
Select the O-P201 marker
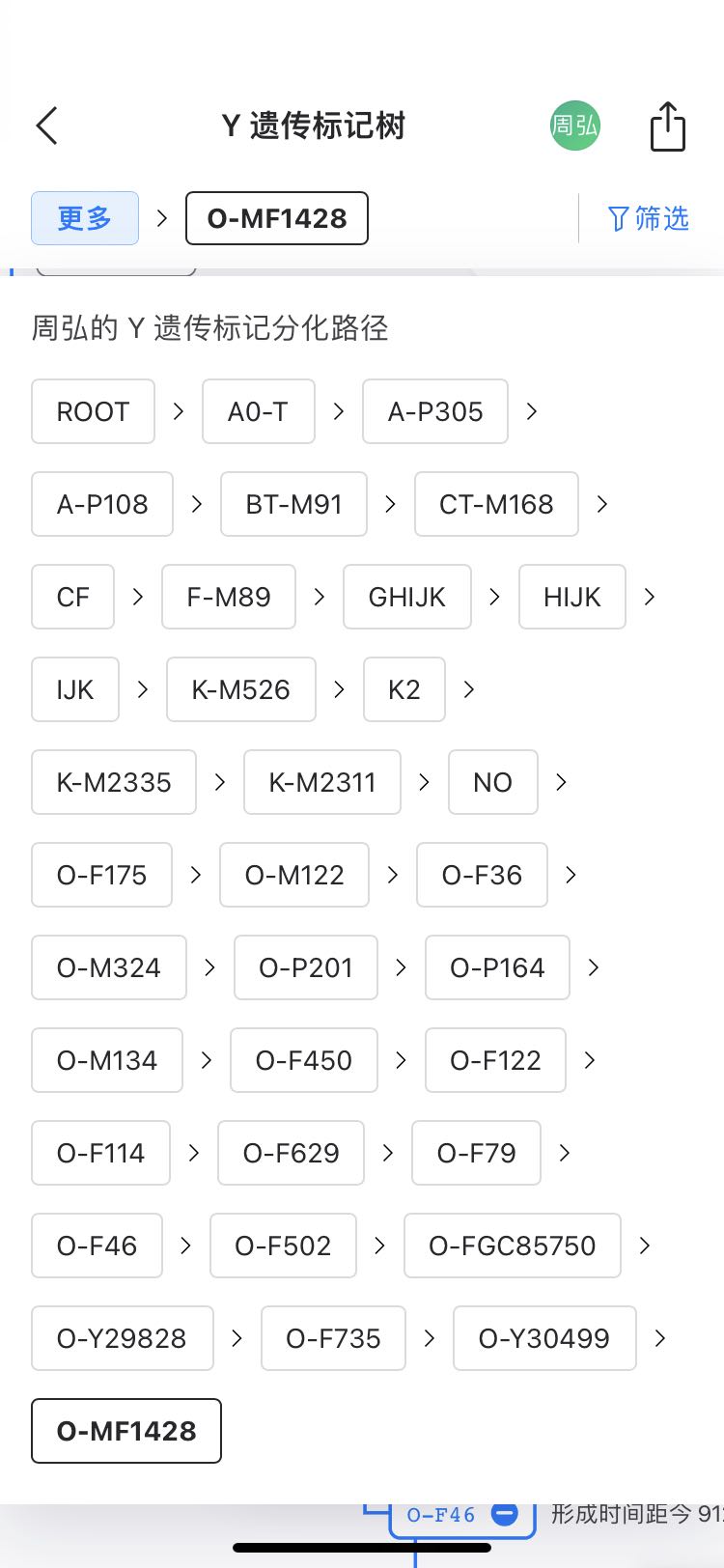(x=306, y=967)
